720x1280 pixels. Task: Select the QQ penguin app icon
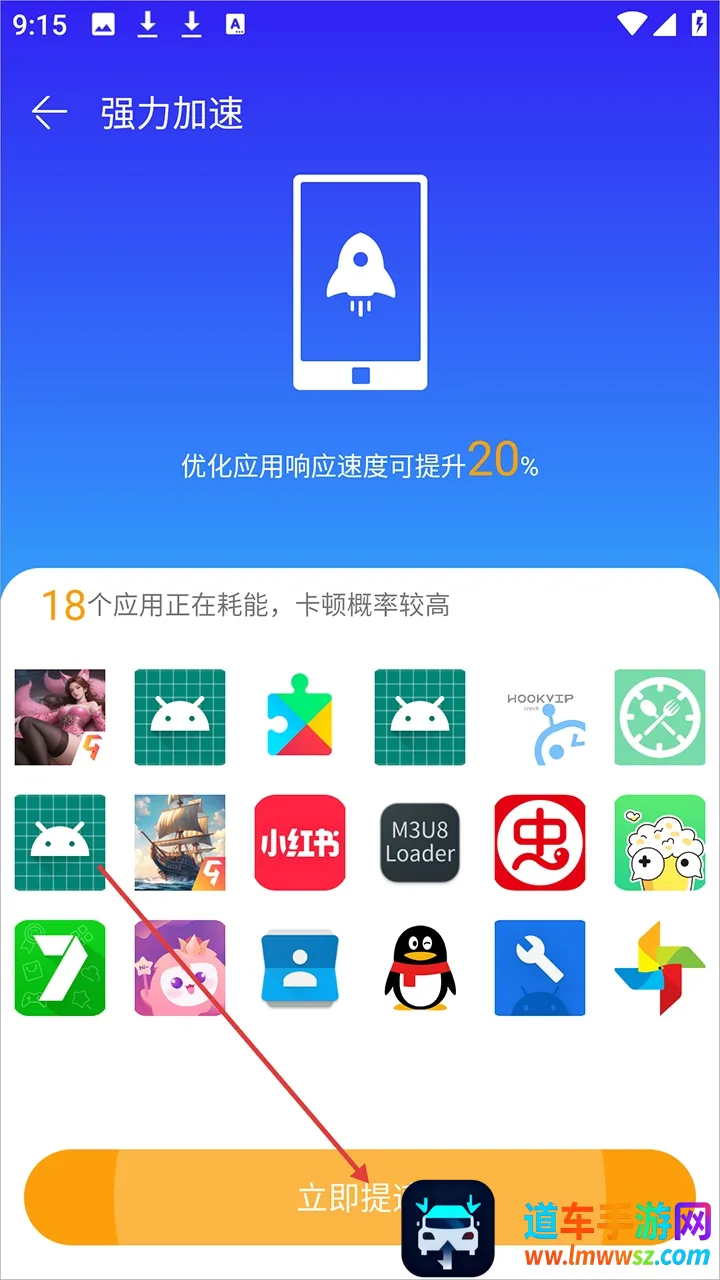pos(420,968)
